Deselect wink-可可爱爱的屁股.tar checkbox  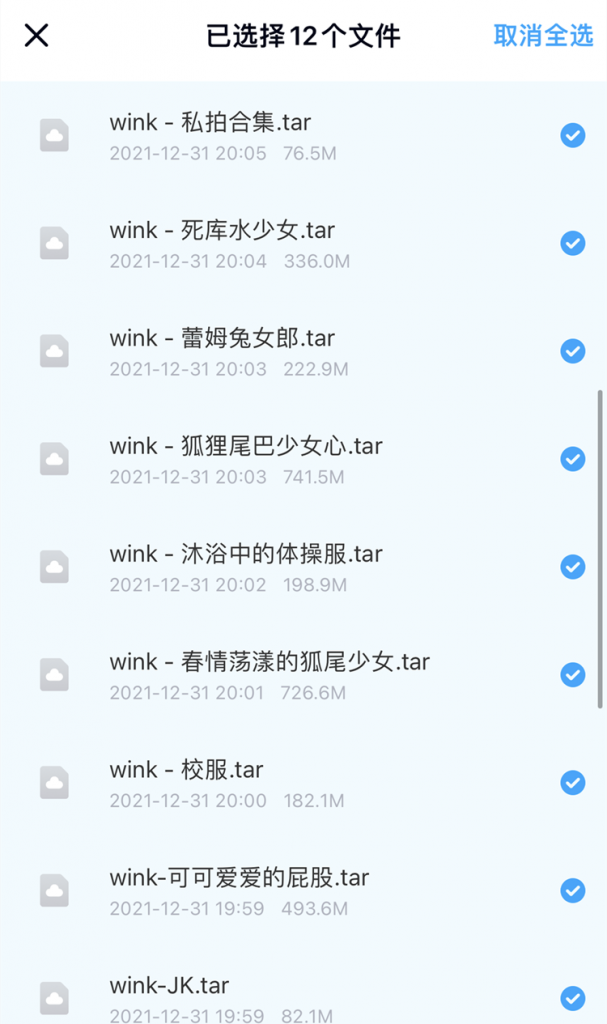click(572, 890)
